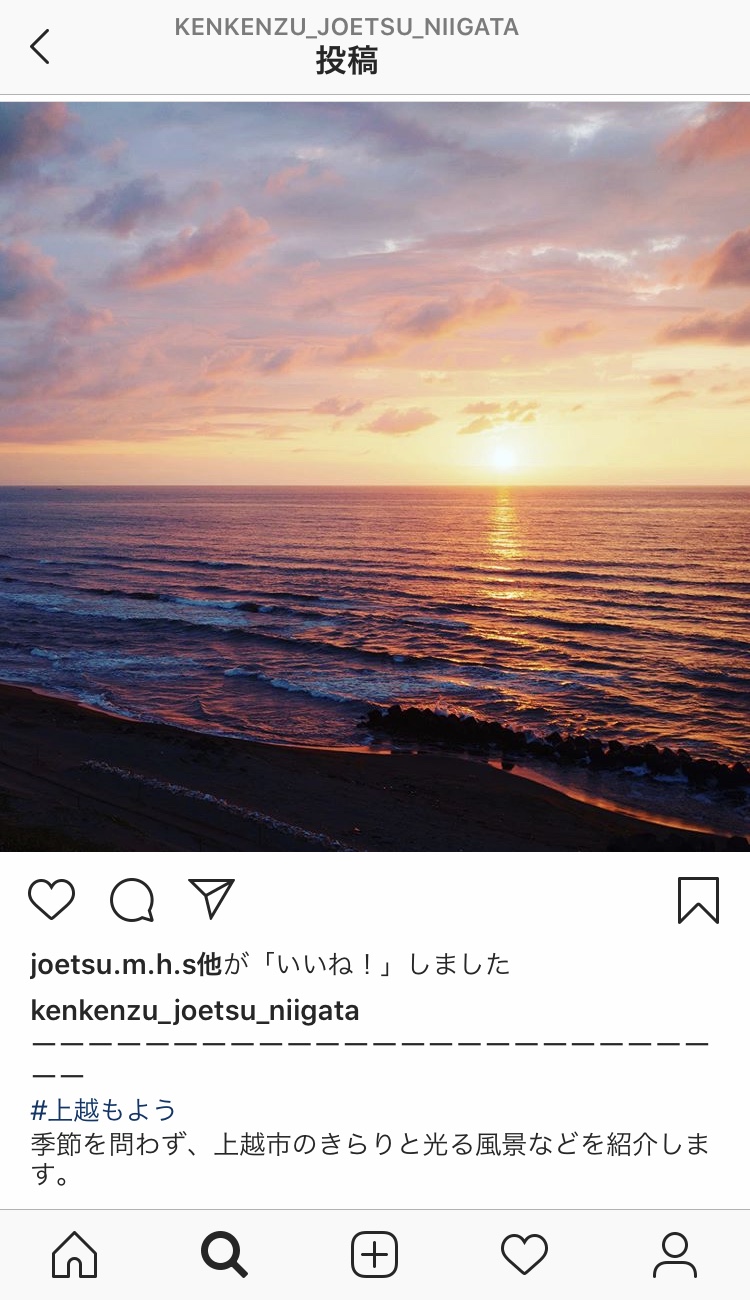Screen dimensions: 750x1300
Task: Go back with the top-left arrow
Action: [40, 47]
